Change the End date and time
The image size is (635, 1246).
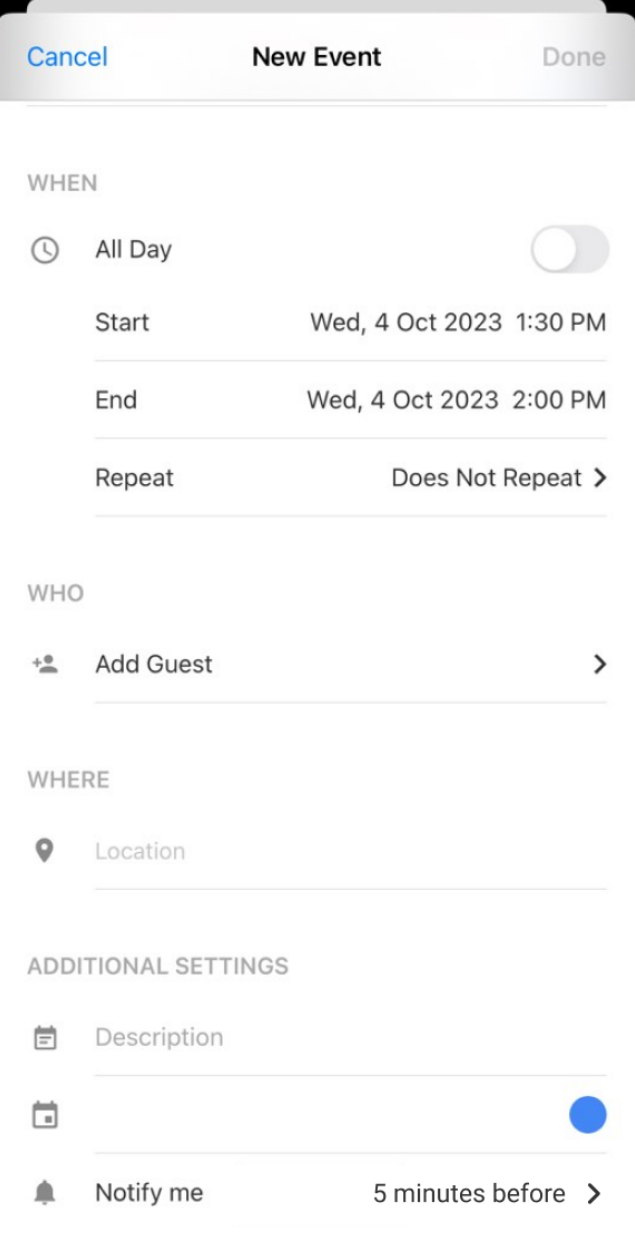[350, 400]
